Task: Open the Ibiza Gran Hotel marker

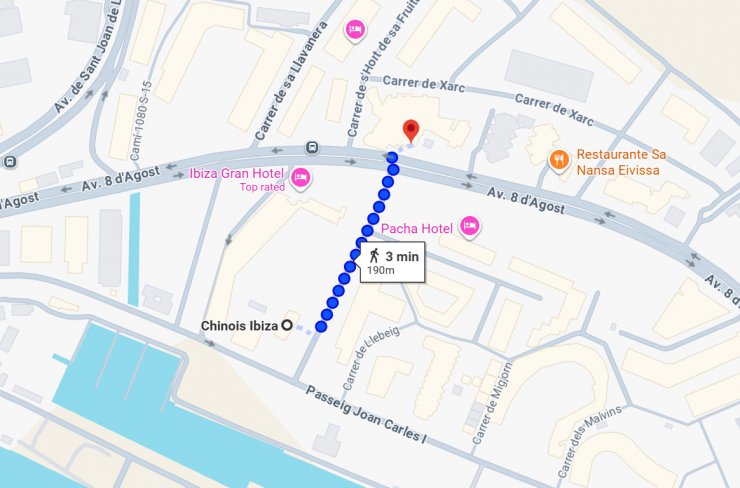Action: (301, 178)
